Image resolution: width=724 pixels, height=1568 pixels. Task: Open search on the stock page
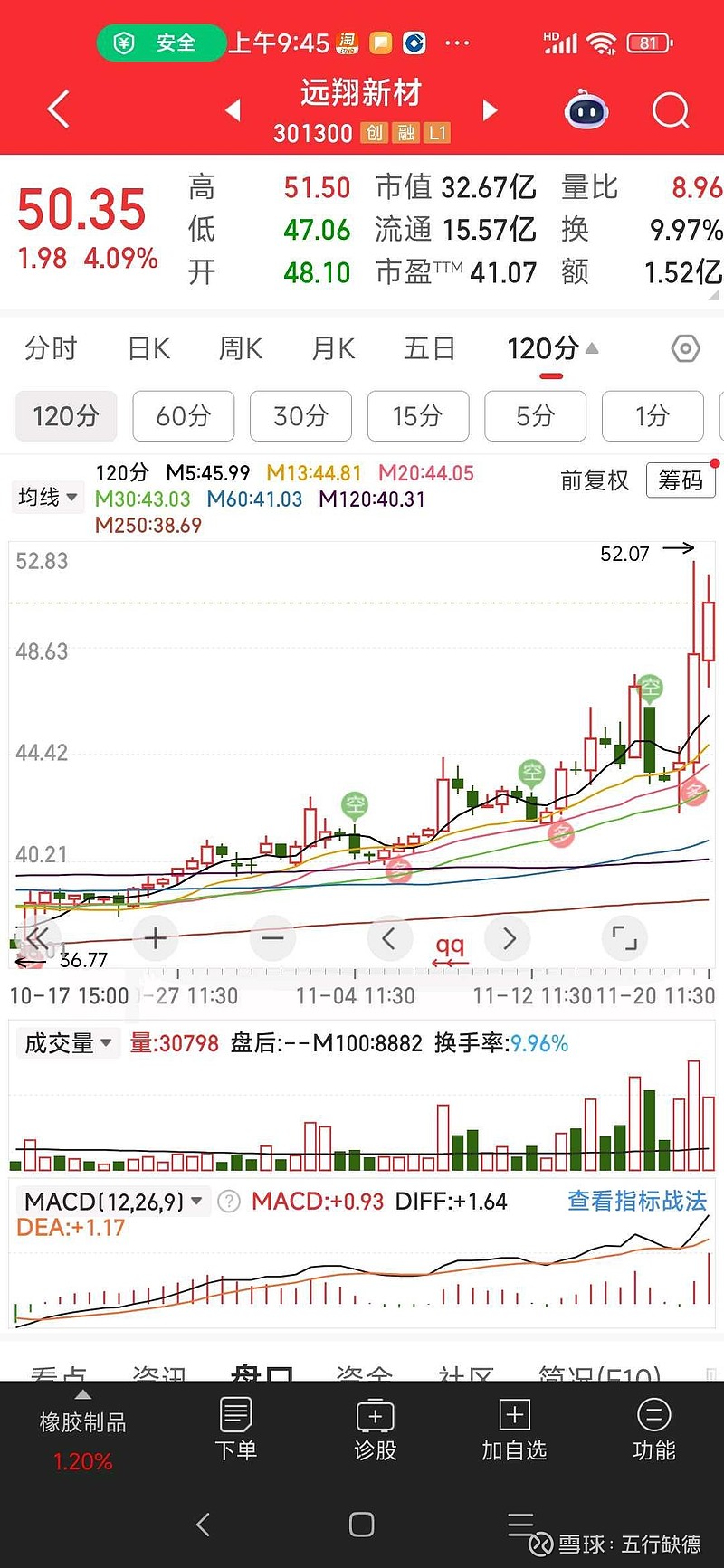pos(670,109)
